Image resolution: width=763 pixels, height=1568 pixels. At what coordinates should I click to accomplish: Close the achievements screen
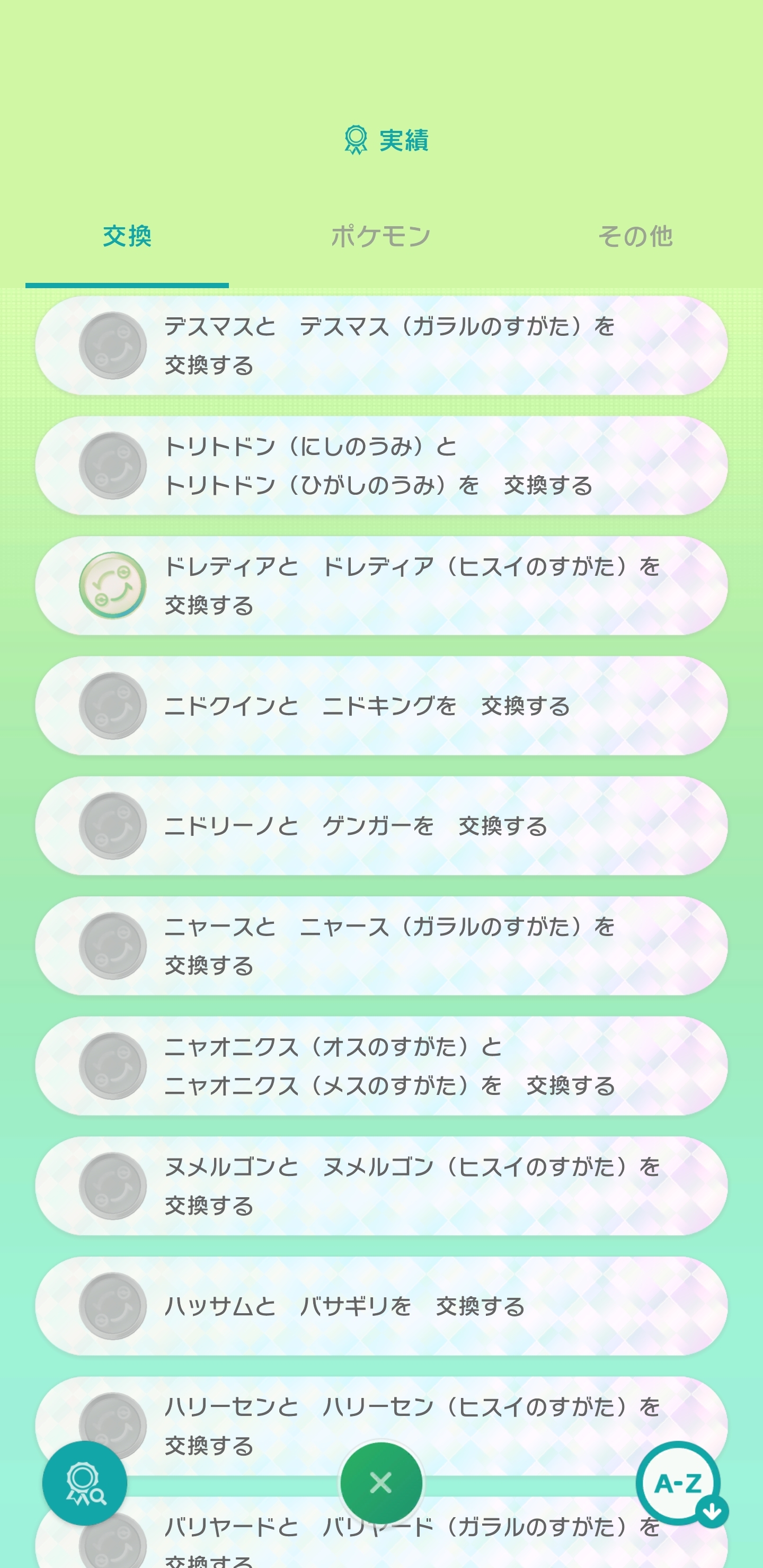point(381,1483)
